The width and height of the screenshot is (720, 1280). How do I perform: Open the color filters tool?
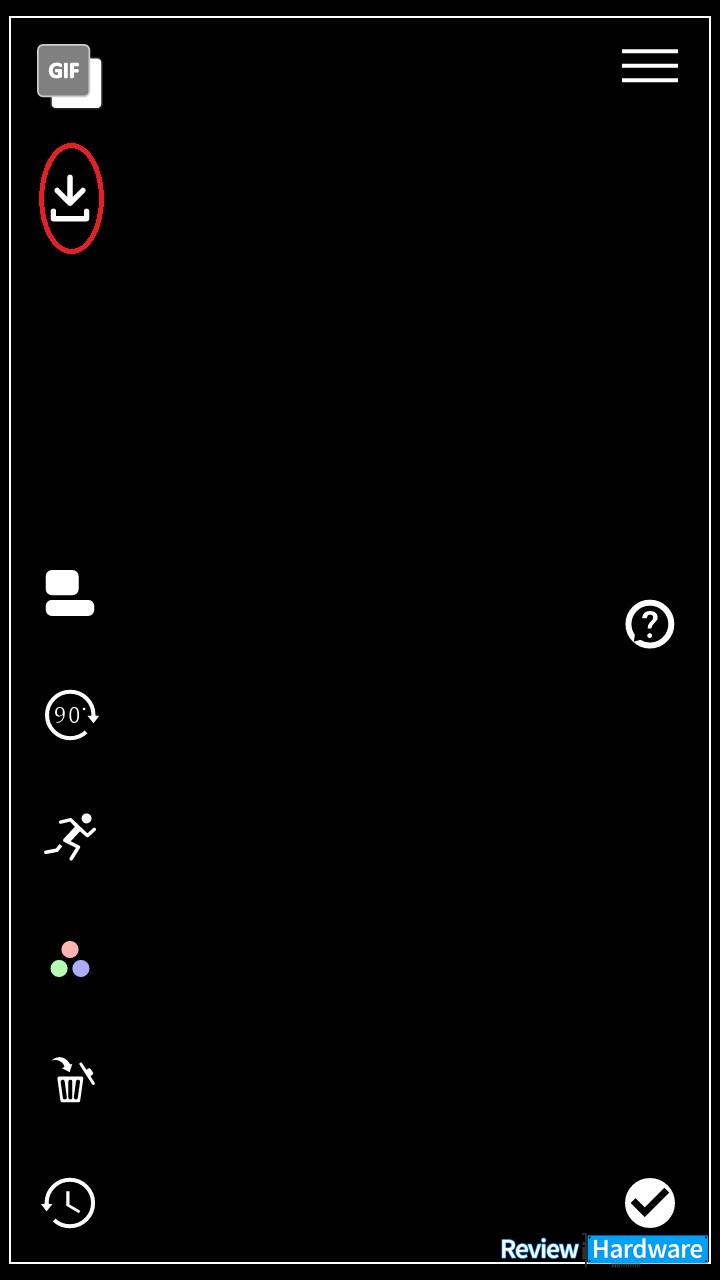pos(70,960)
